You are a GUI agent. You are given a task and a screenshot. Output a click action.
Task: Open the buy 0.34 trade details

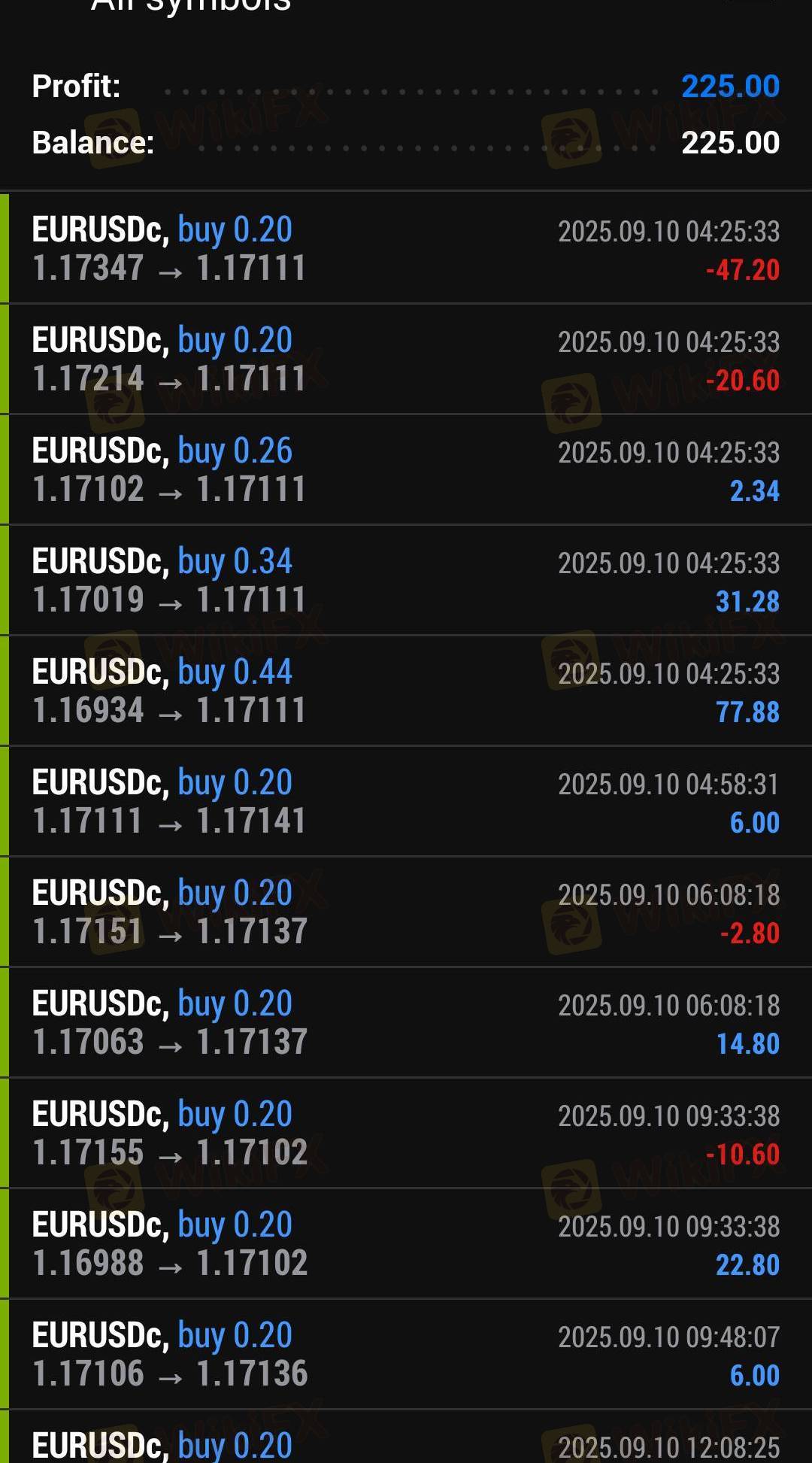pyautogui.click(x=406, y=580)
